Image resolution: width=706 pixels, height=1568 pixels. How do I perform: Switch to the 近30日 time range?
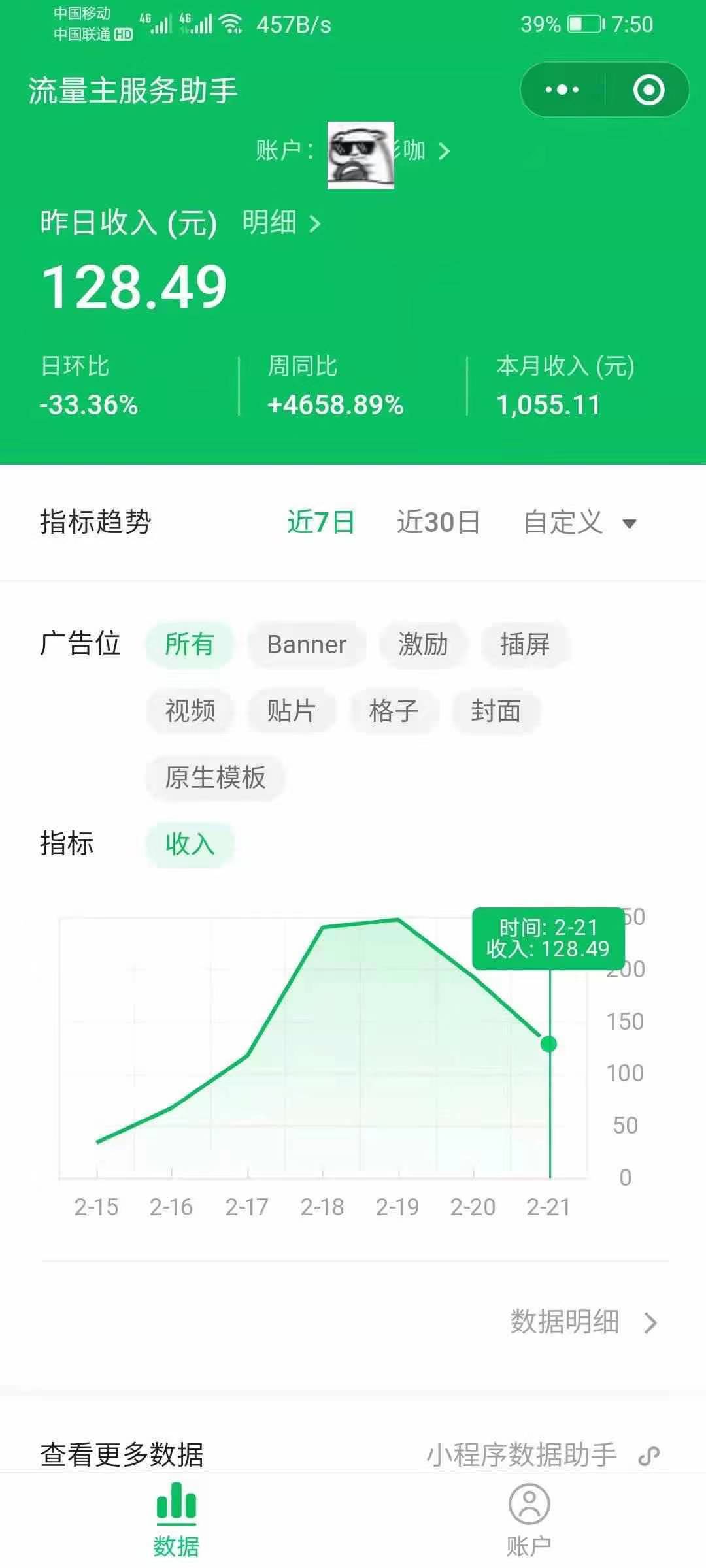click(438, 523)
